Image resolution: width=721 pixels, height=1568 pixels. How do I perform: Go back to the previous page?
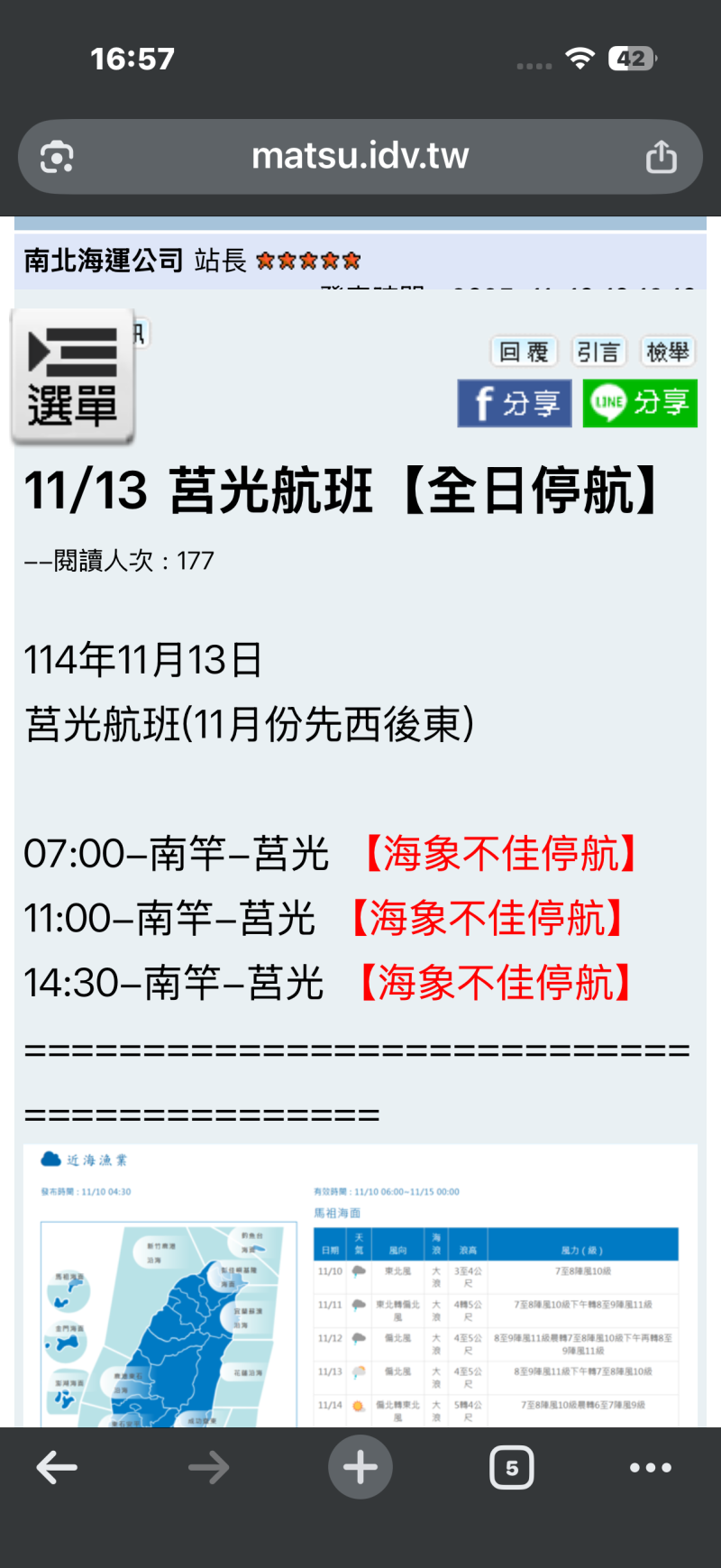click(x=57, y=1467)
